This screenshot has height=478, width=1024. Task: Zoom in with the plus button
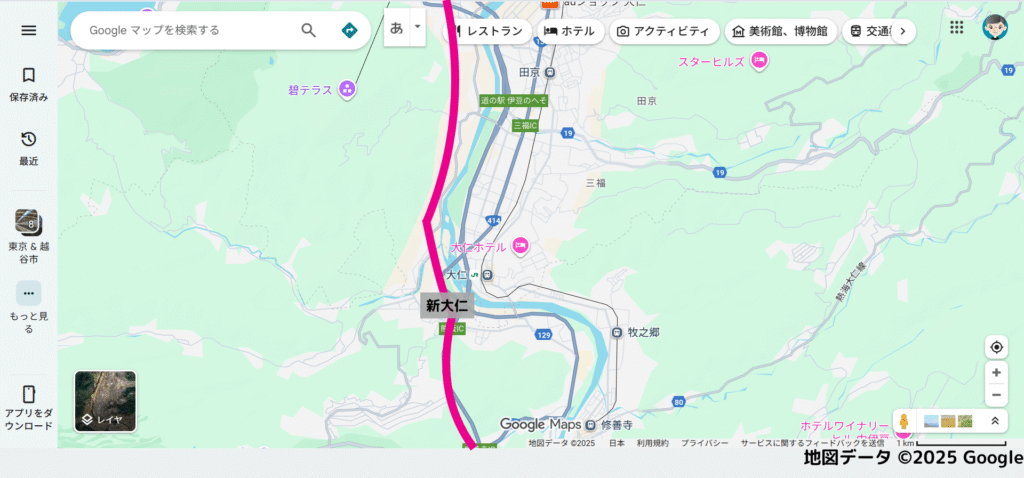click(x=996, y=372)
